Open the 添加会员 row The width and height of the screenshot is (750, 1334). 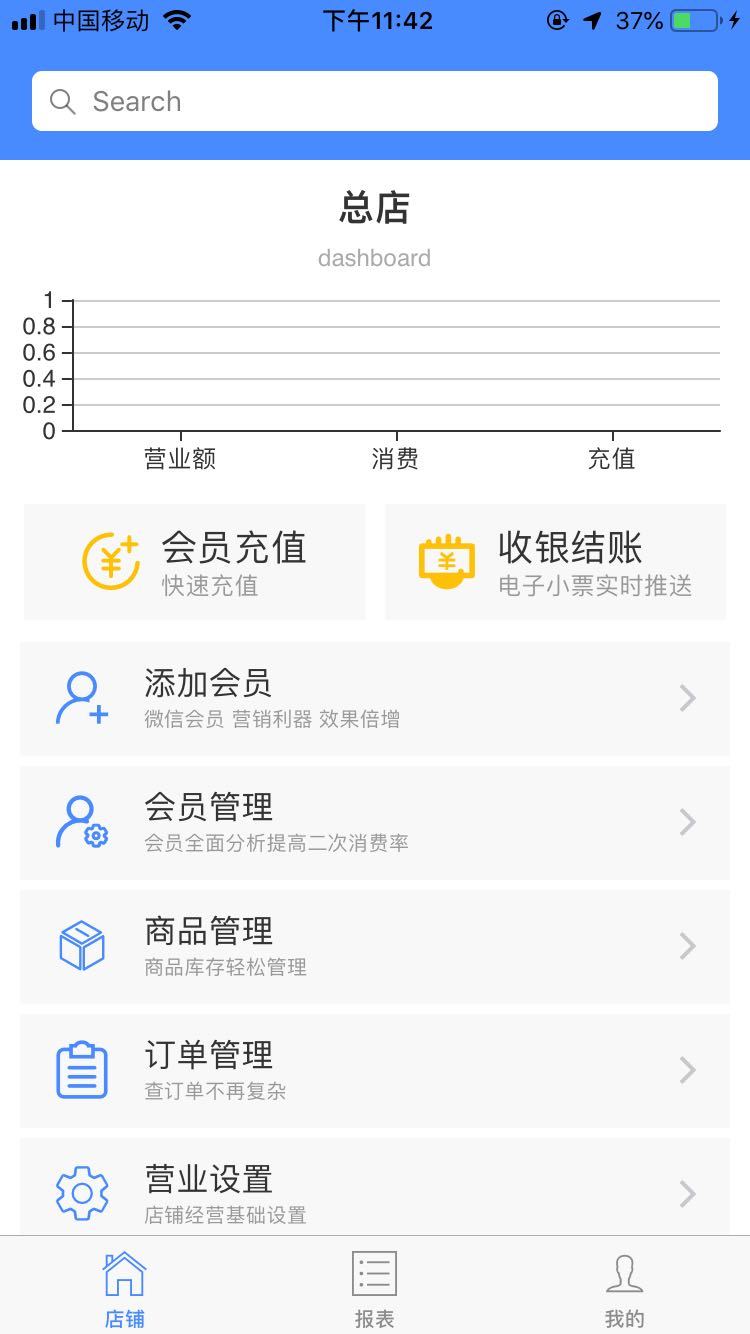pos(375,698)
